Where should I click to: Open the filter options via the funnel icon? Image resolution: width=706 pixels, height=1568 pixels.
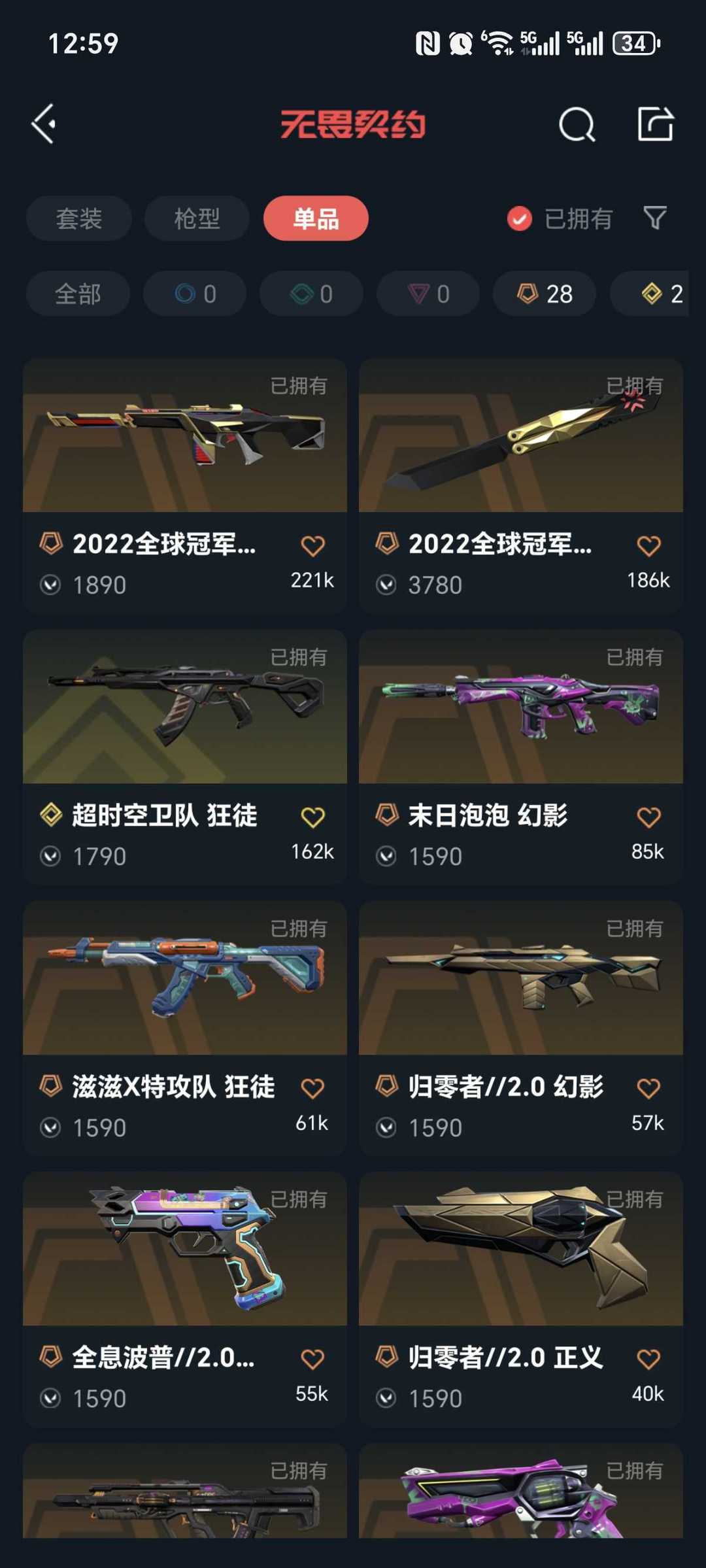(x=655, y=218)
